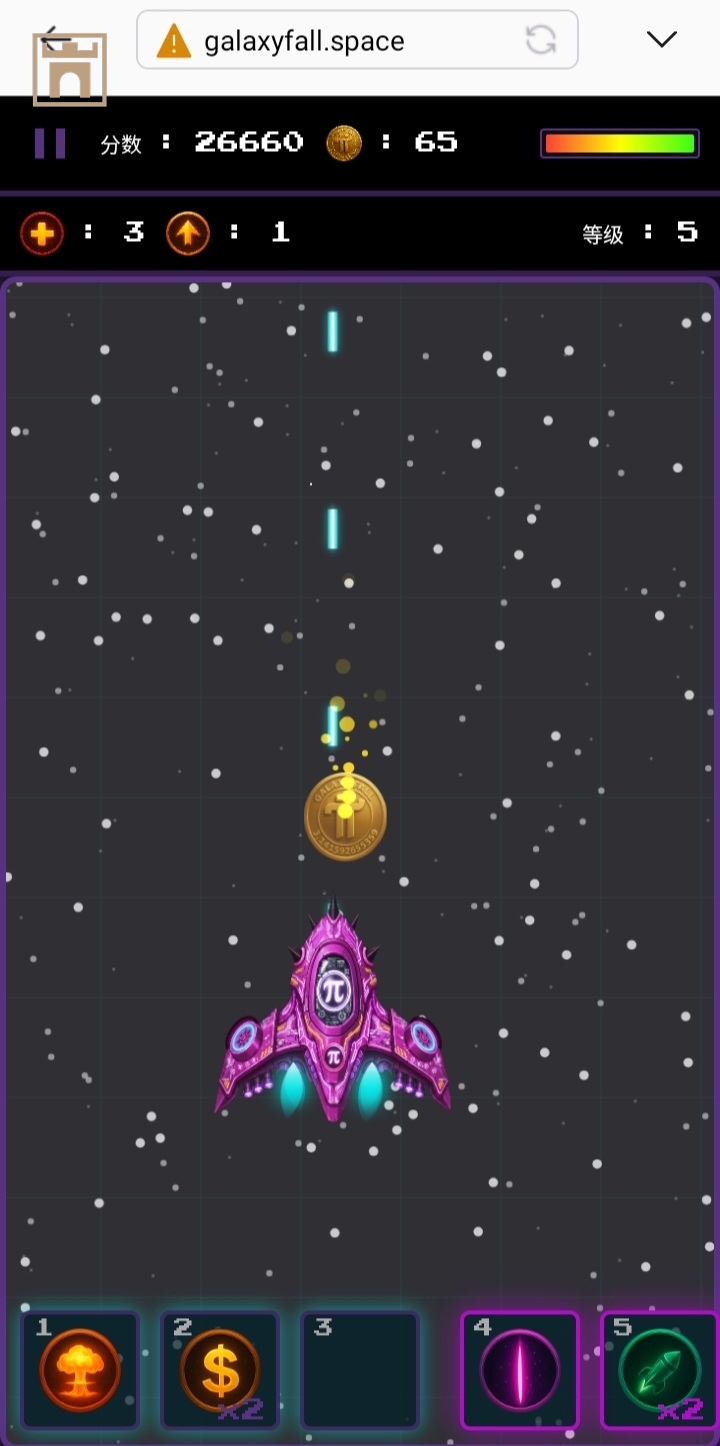720x1446 pixels.
Task: Fire the laser beam skill in slot 4
Action: click(x=520, y=1370)
